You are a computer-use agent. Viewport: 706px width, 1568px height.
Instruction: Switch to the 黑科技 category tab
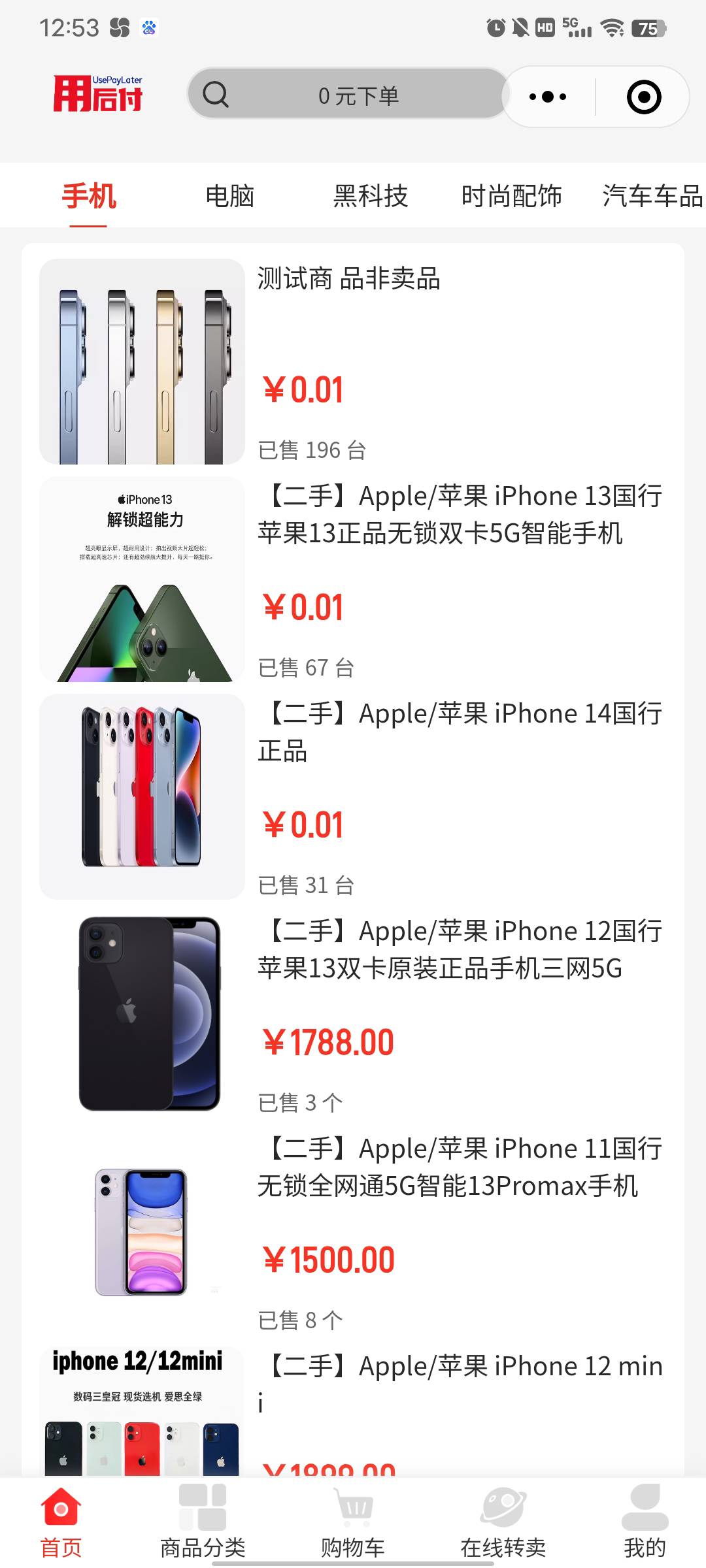[x=371, y=196]
